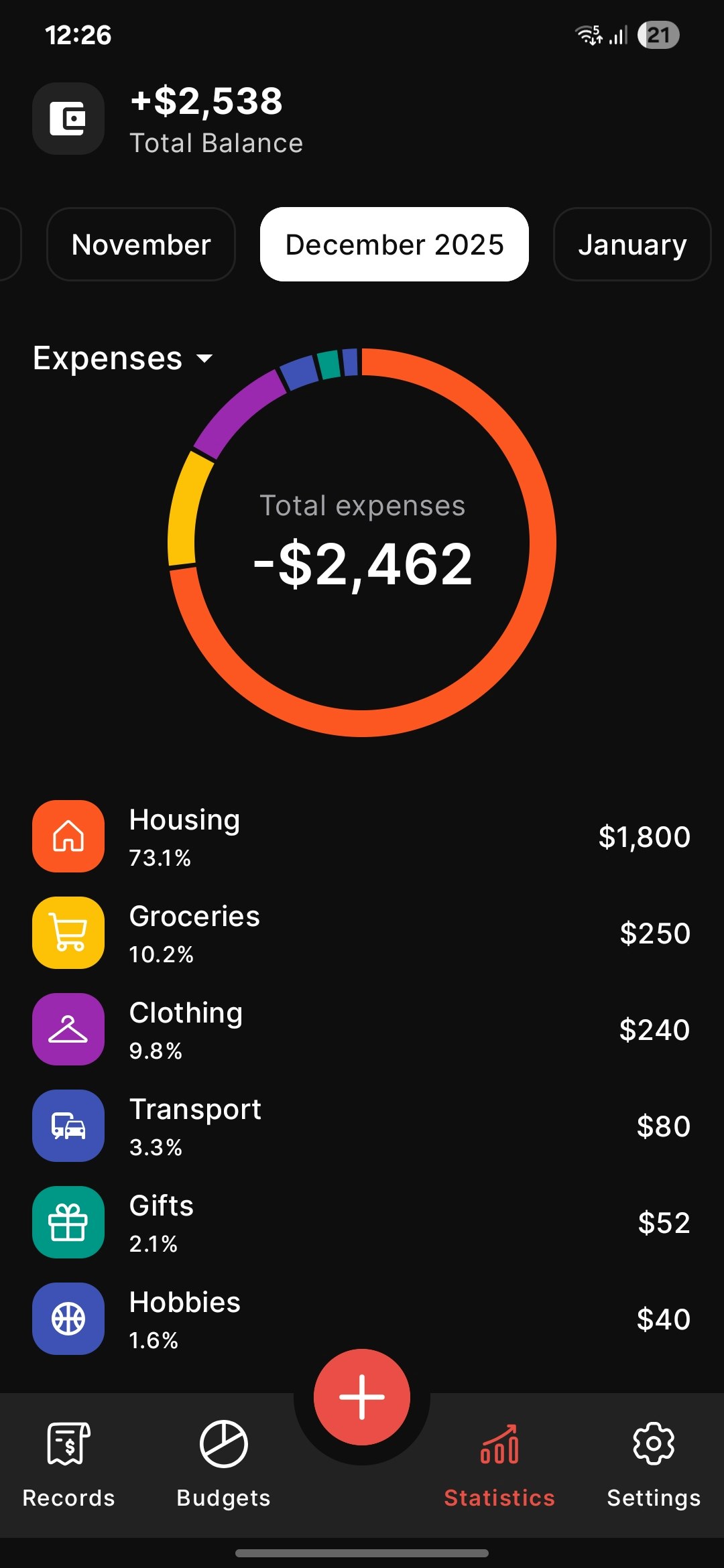This screenshot has width=724, height=1568.
Task: Select the January month tab
Action: point(631,244)
